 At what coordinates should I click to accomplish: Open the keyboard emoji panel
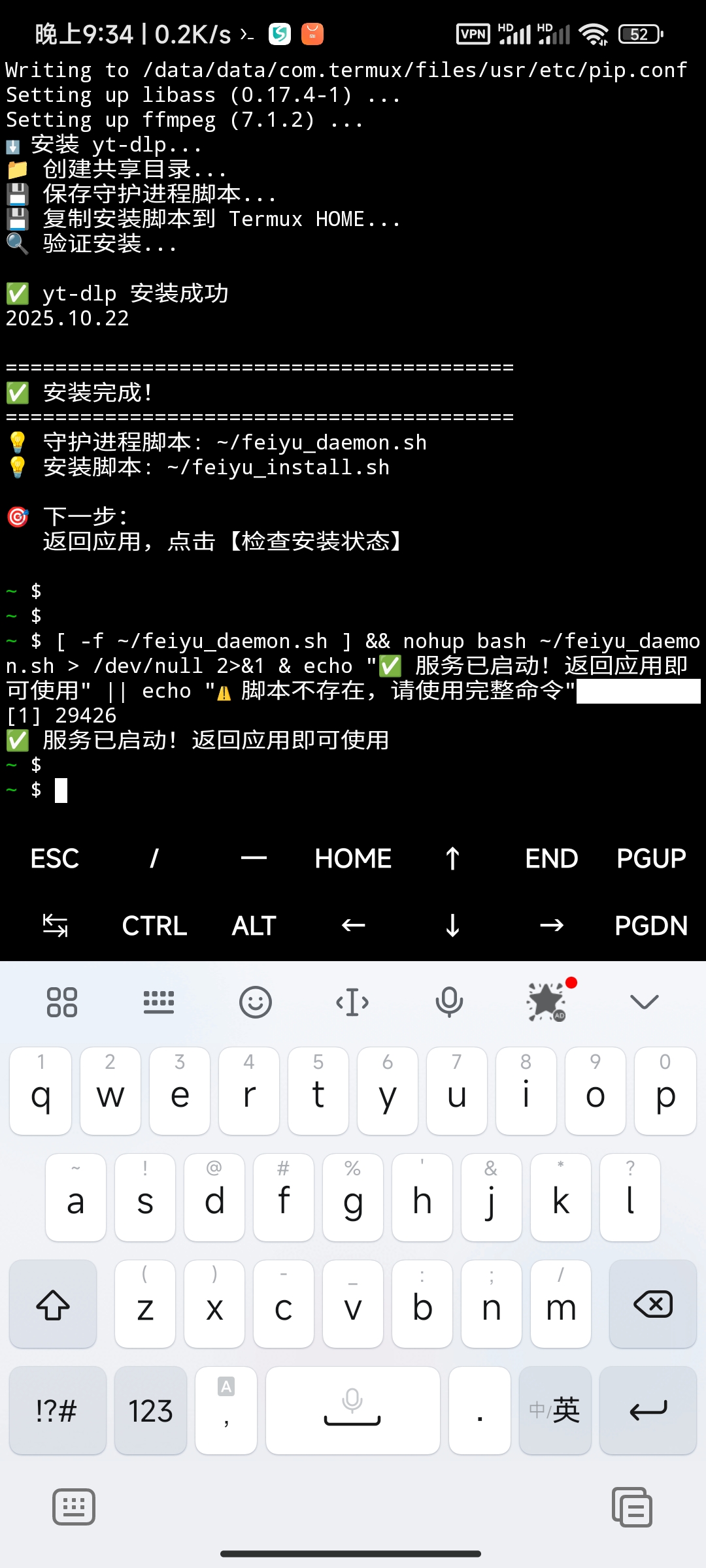pos(255,1002)
